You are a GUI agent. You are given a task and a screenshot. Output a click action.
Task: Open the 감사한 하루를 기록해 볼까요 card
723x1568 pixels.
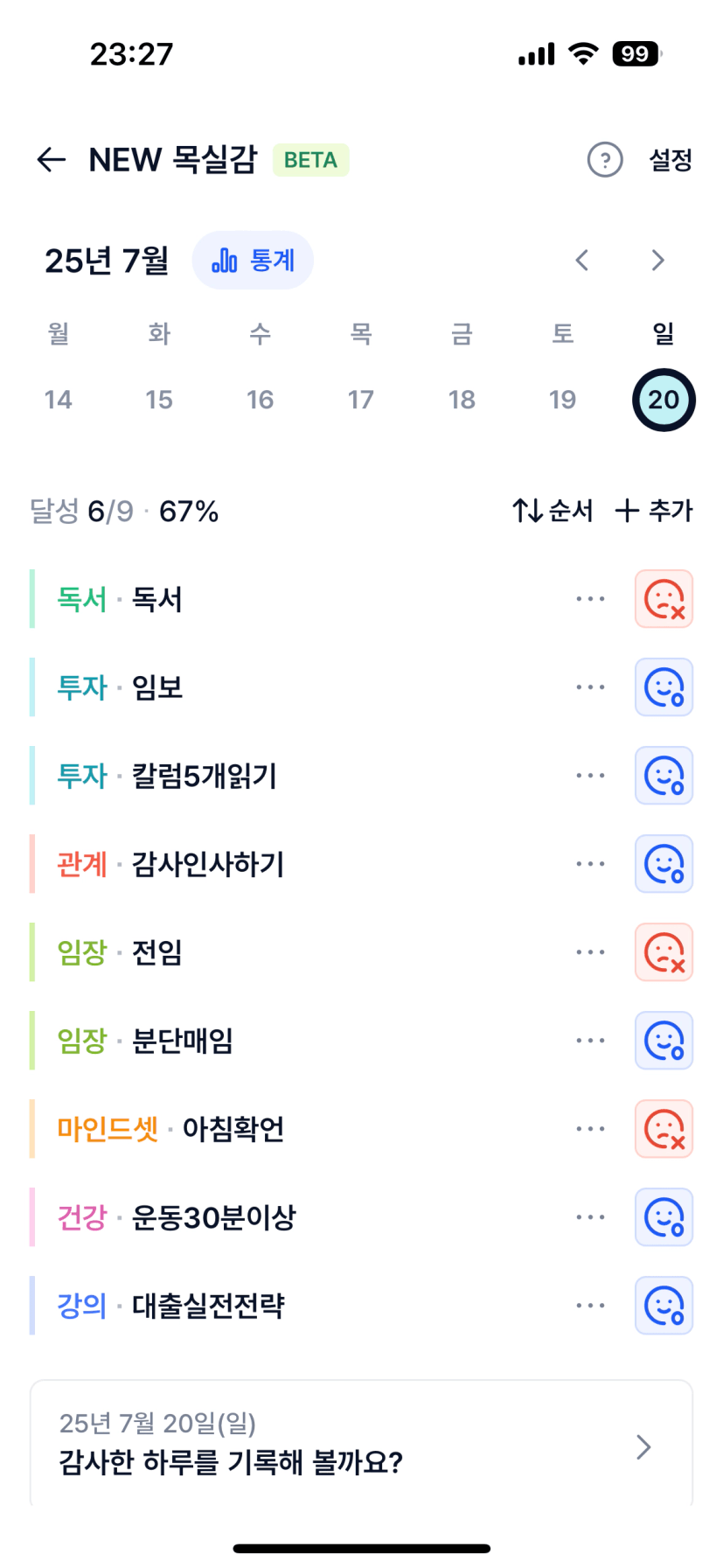coord(361,1444)
